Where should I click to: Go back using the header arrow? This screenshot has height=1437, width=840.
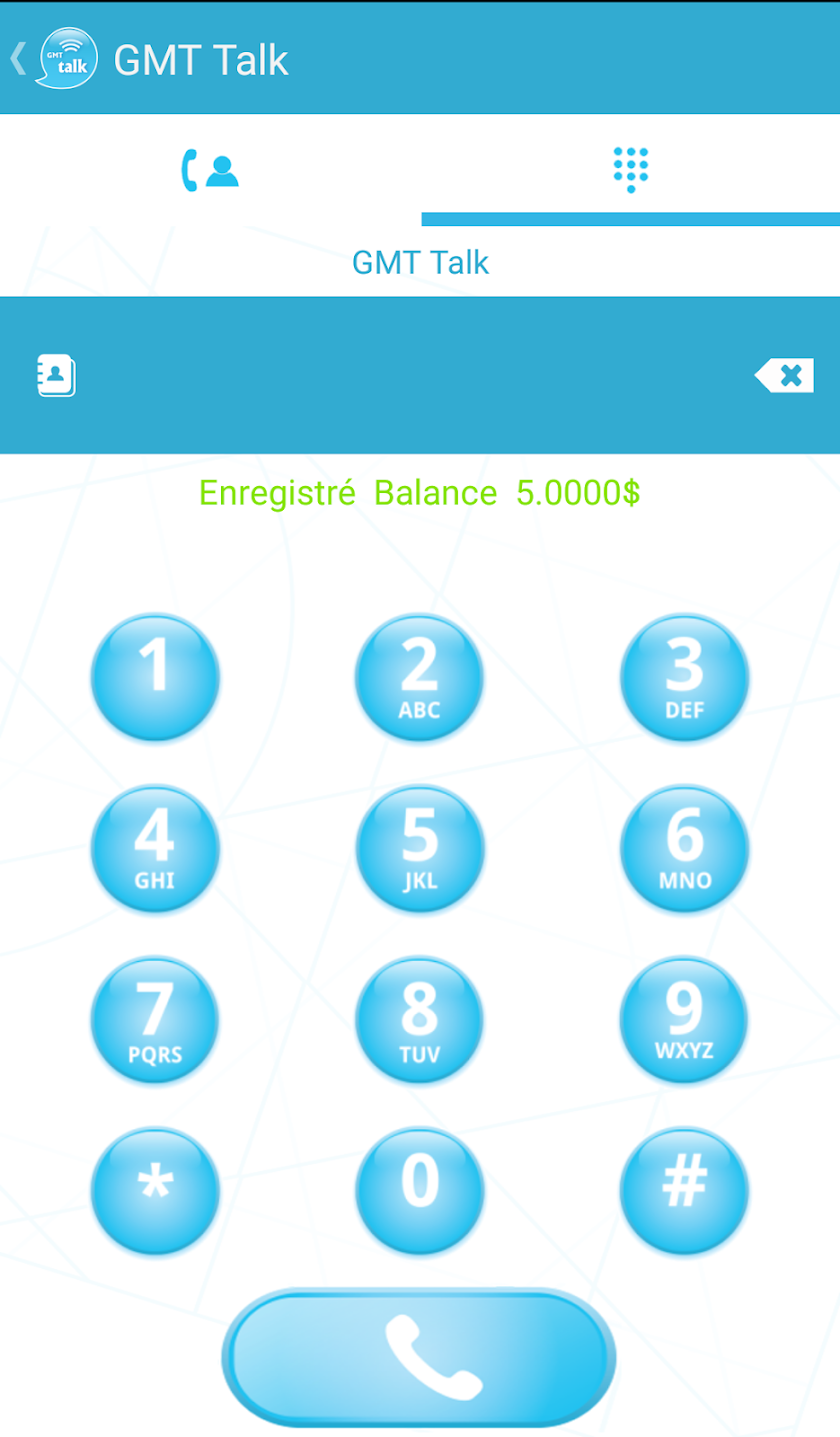pyautogui.click(x=18, y=58)
